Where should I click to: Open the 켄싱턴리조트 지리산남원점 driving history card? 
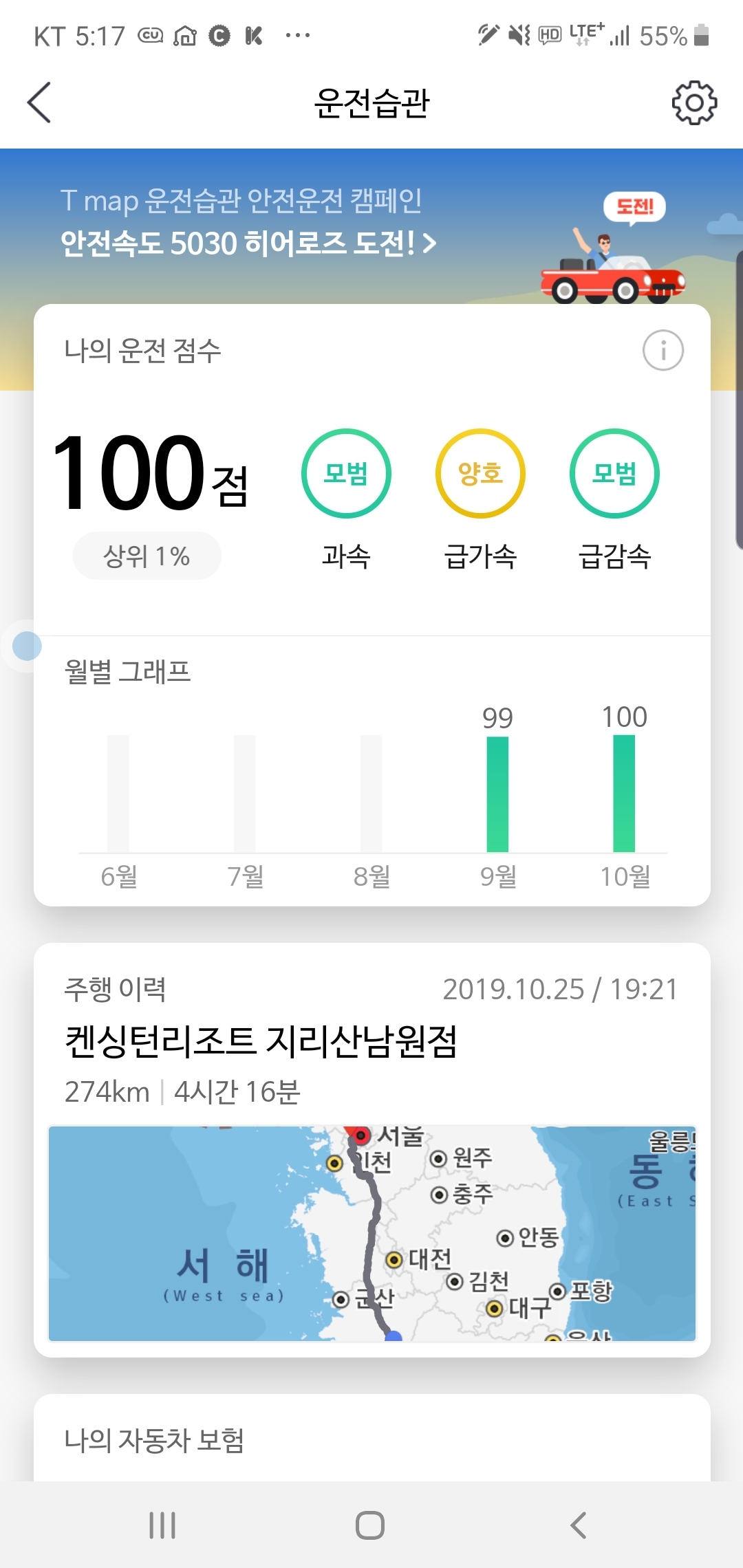(x=261, y=1041)
